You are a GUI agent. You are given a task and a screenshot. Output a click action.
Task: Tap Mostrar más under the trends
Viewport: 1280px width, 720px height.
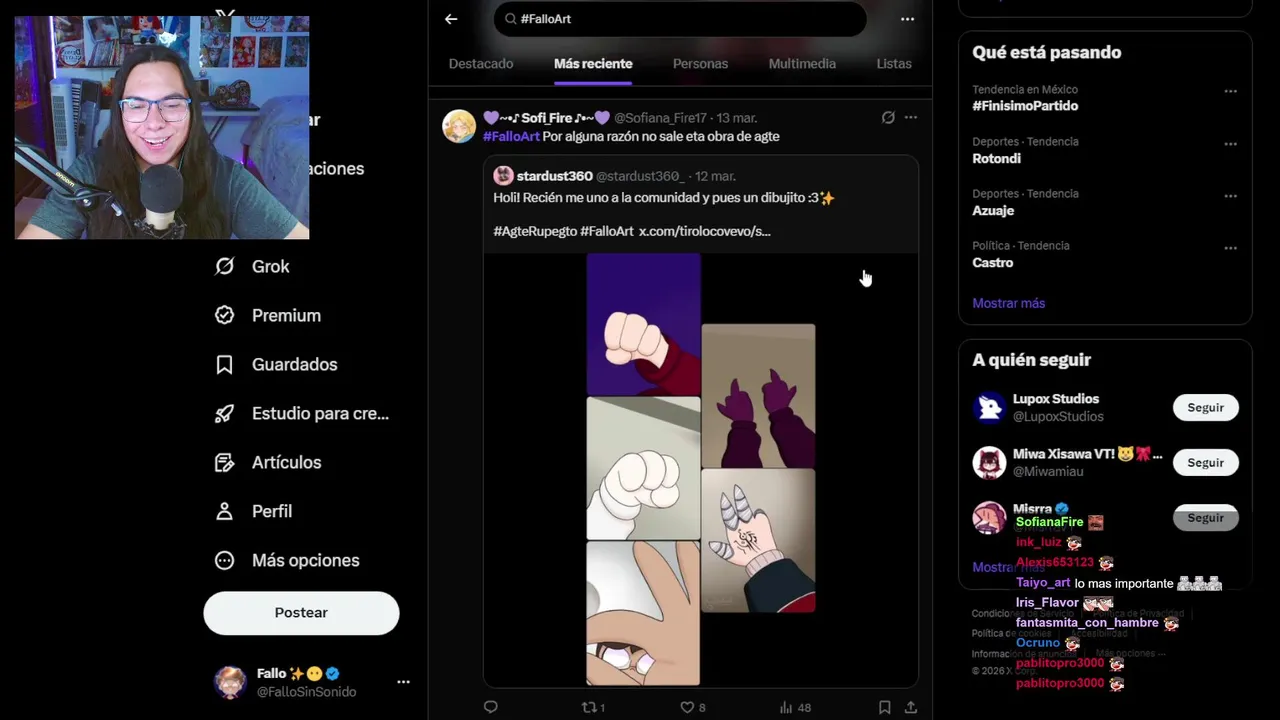(1008, 303)
